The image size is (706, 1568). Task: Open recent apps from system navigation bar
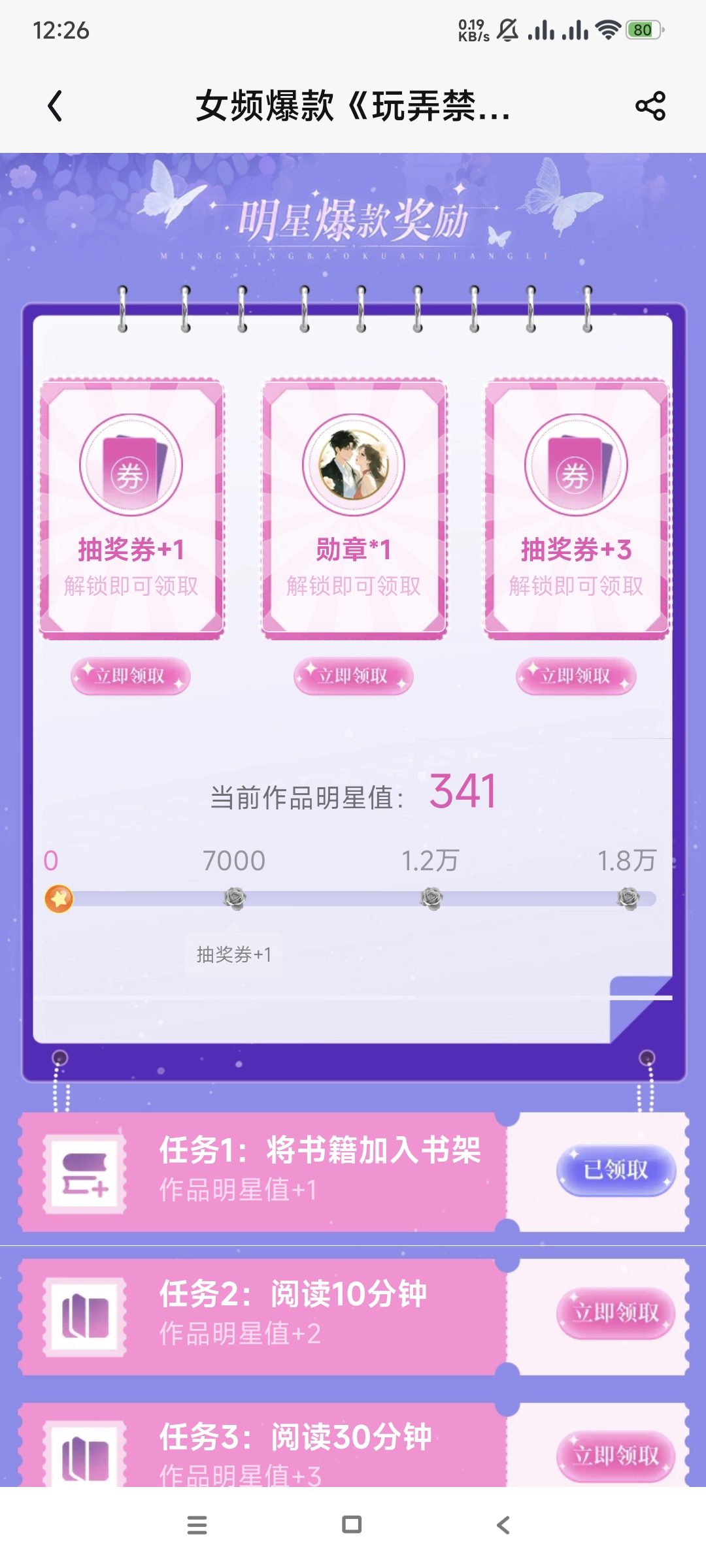(x=197, y=1525)
